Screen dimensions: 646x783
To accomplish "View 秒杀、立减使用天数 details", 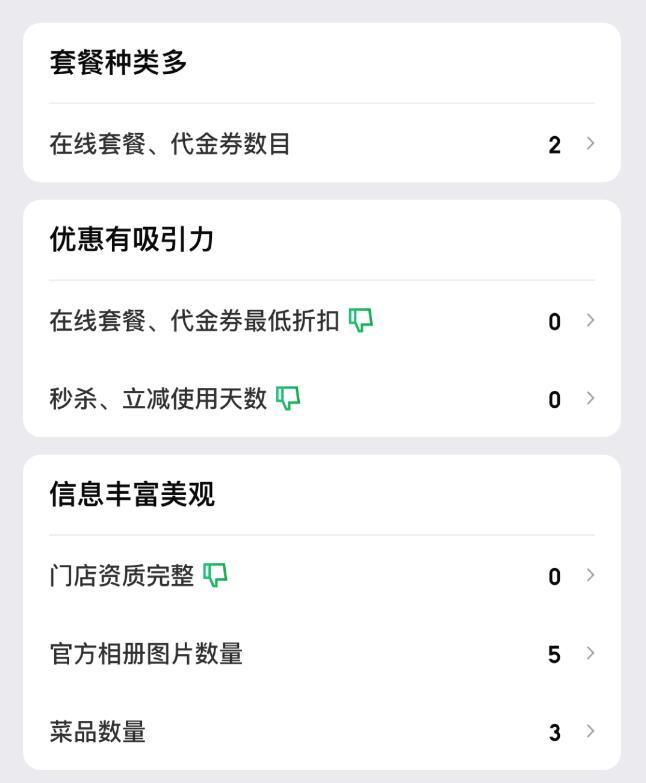I will pos(321,399).
